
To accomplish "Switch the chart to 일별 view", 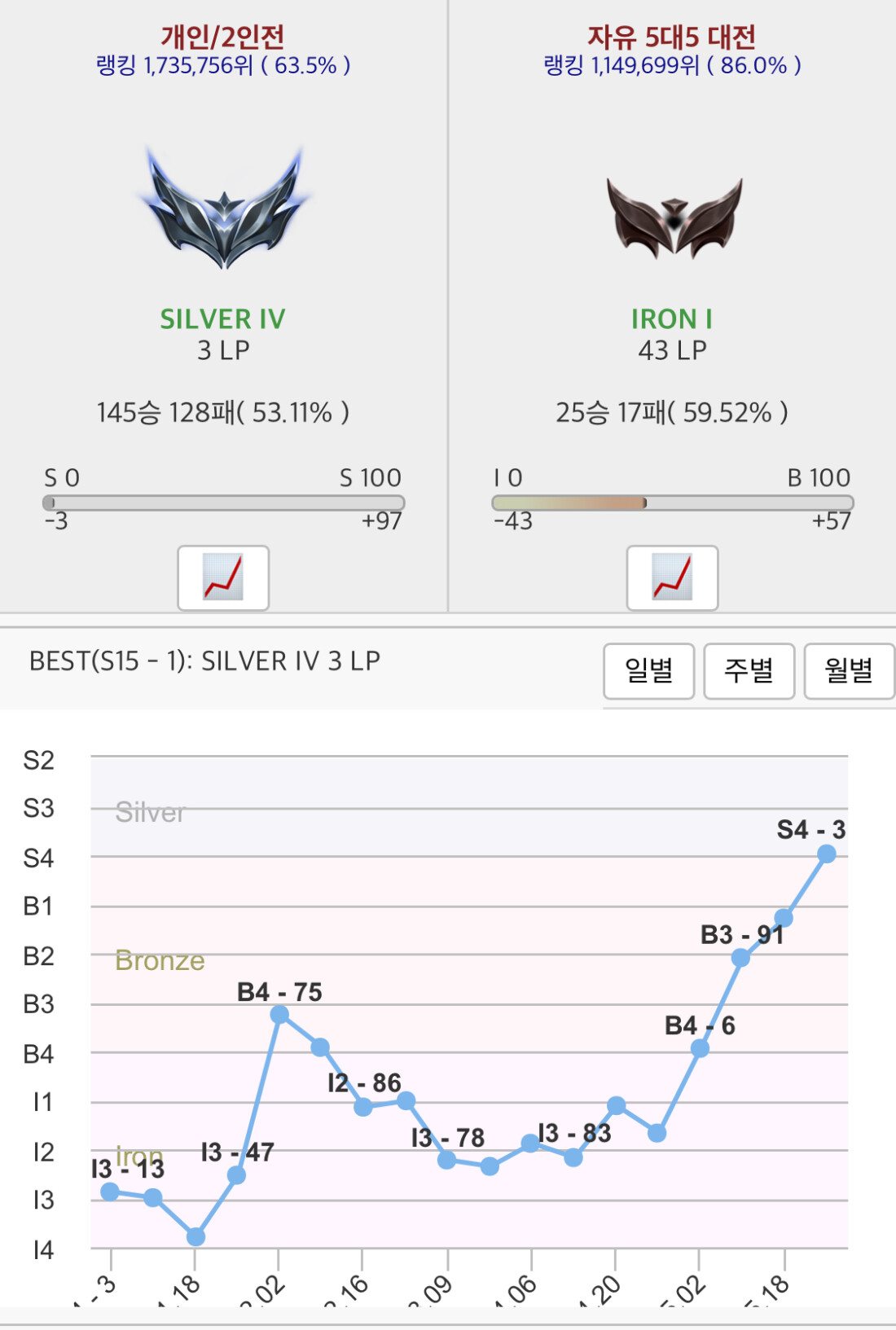I will pos(648,671).
